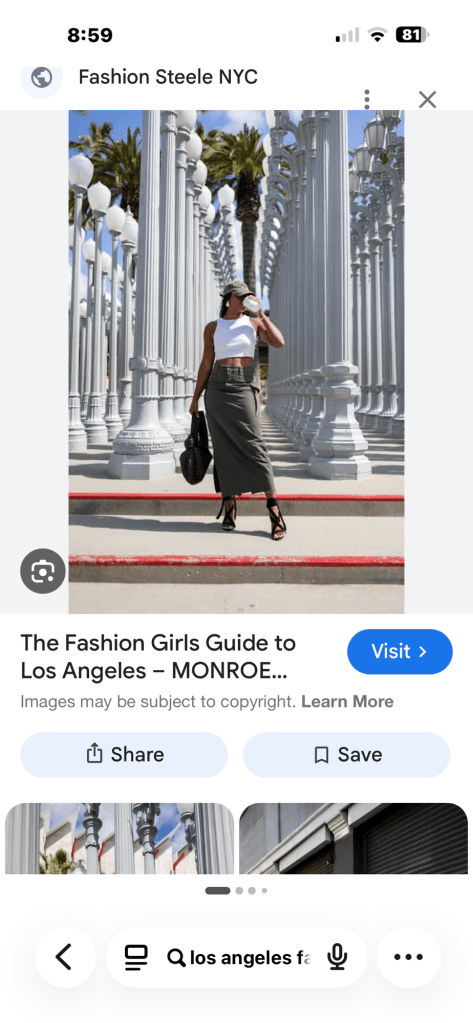
Task: Open the browser more options menu
Action: coord(409,957)
